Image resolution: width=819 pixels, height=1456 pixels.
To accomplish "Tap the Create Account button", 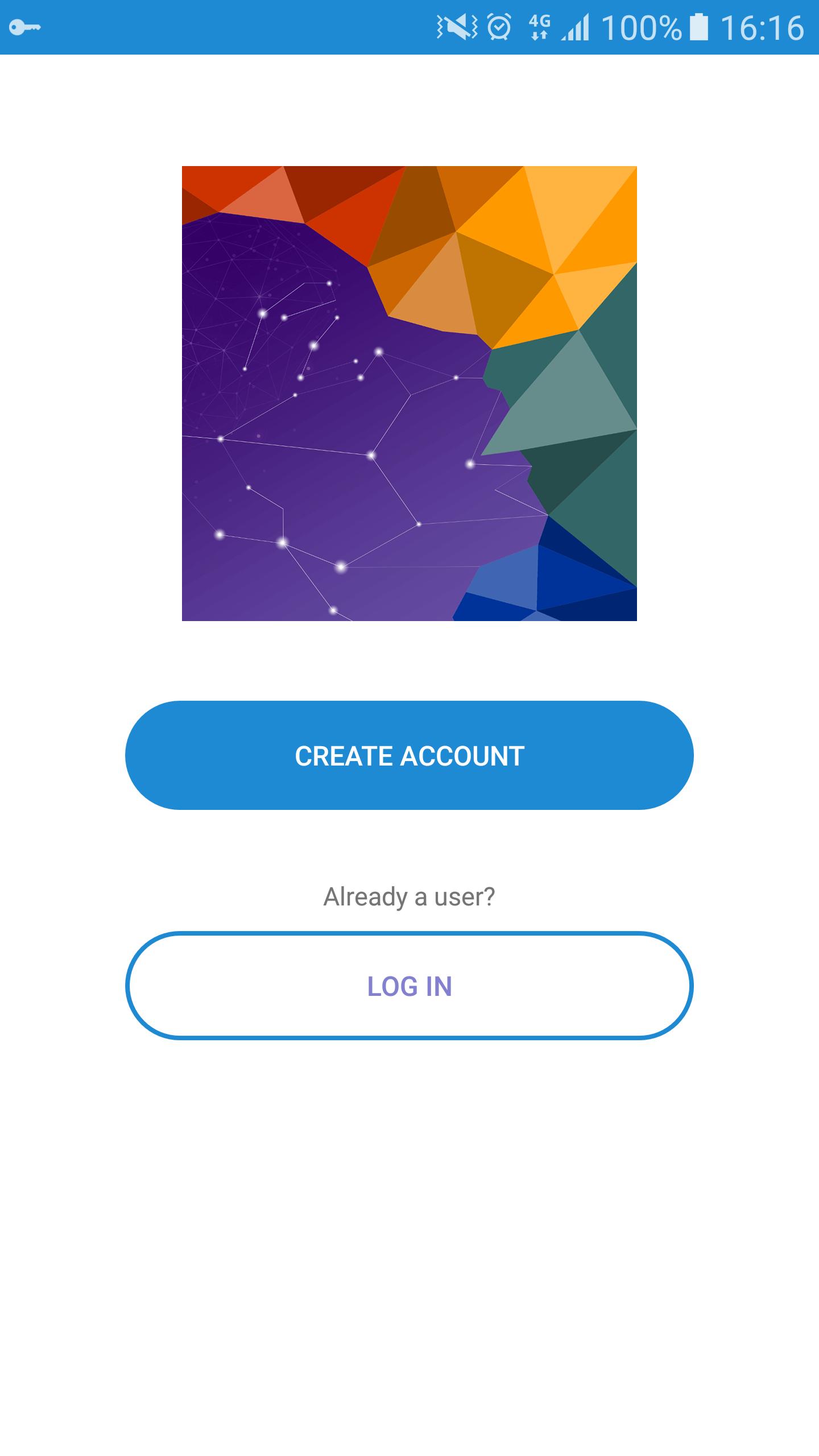I will tap(409, 755).
